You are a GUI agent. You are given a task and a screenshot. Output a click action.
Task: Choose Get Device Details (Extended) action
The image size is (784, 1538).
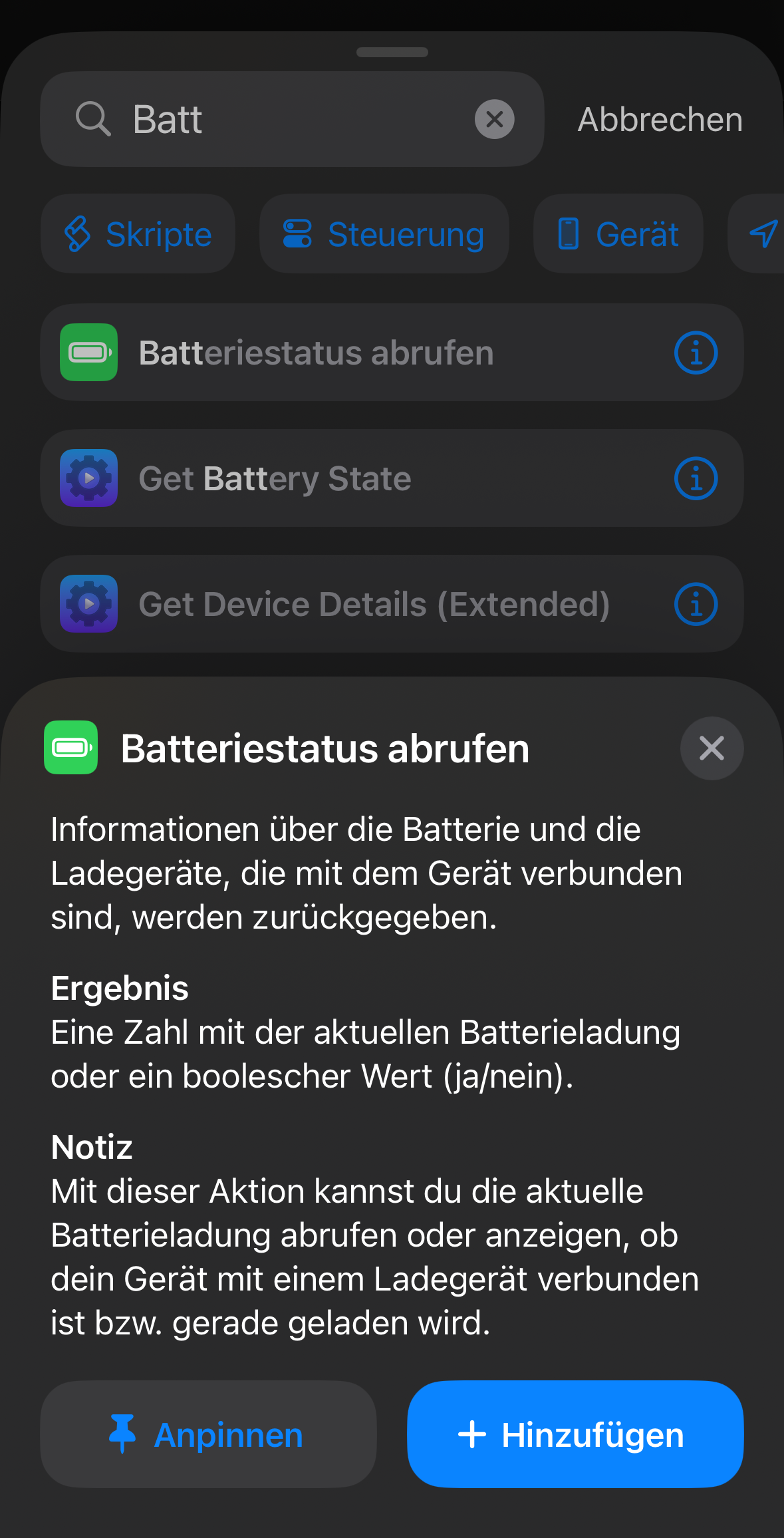[374, 604]
